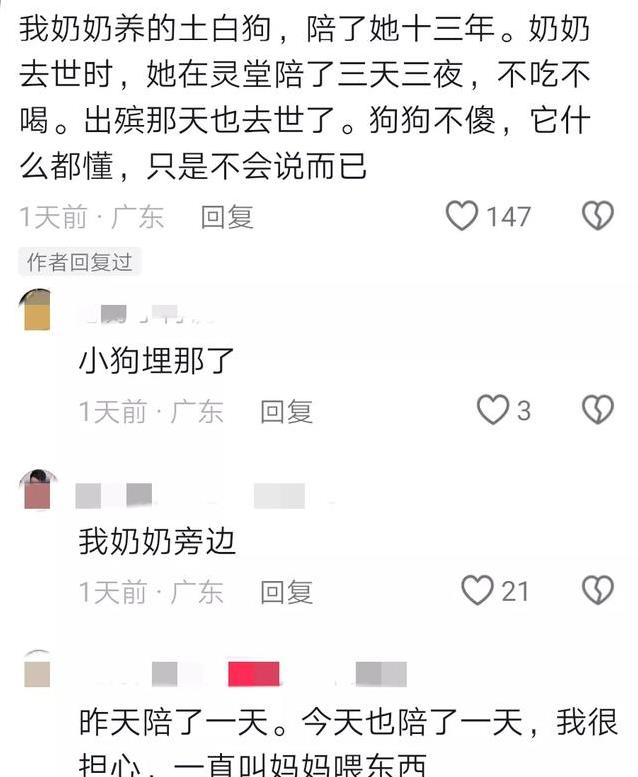Viewport: 638px width, 777px height.
Task: Reply to the 小狗埋那了 comment
Action: pyautogui.click(x=286, y=410)
